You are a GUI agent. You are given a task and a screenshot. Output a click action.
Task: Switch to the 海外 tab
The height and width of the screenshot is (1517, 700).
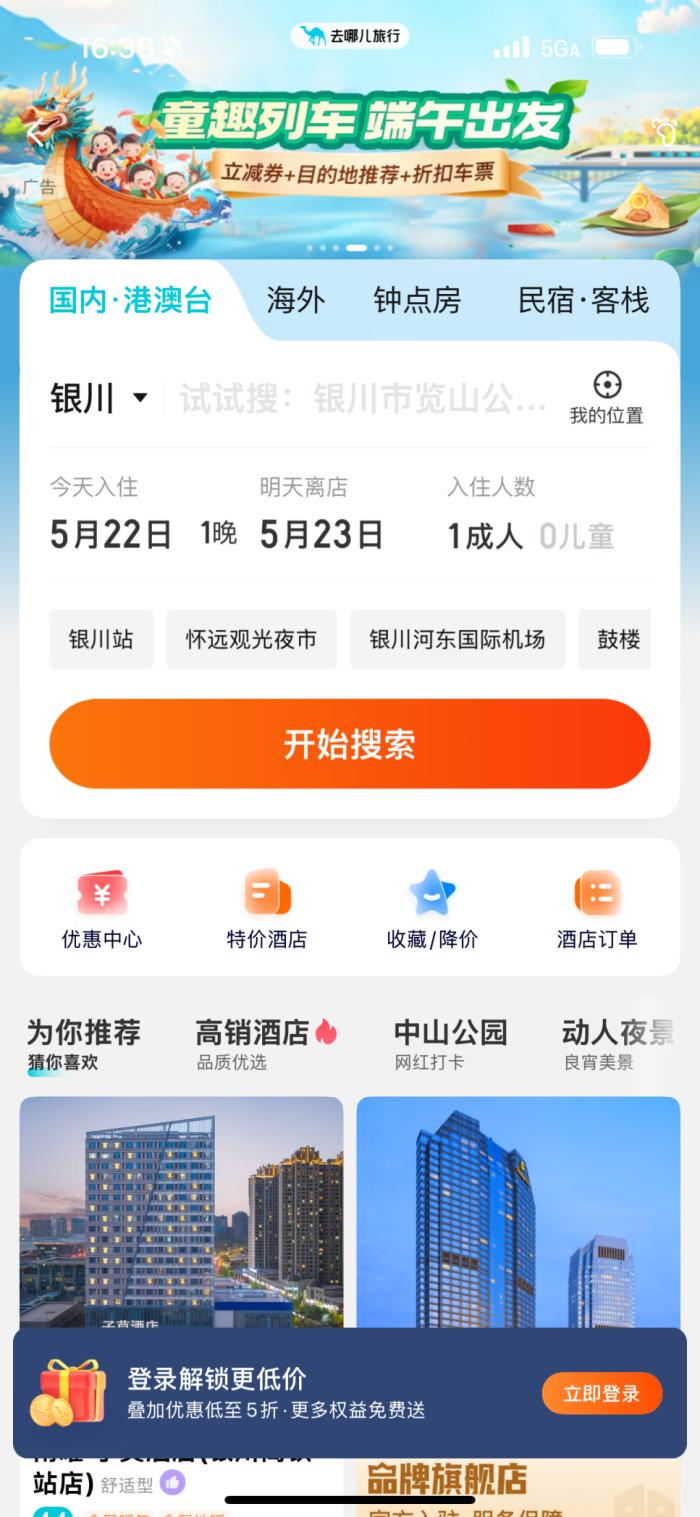(295, 300)
